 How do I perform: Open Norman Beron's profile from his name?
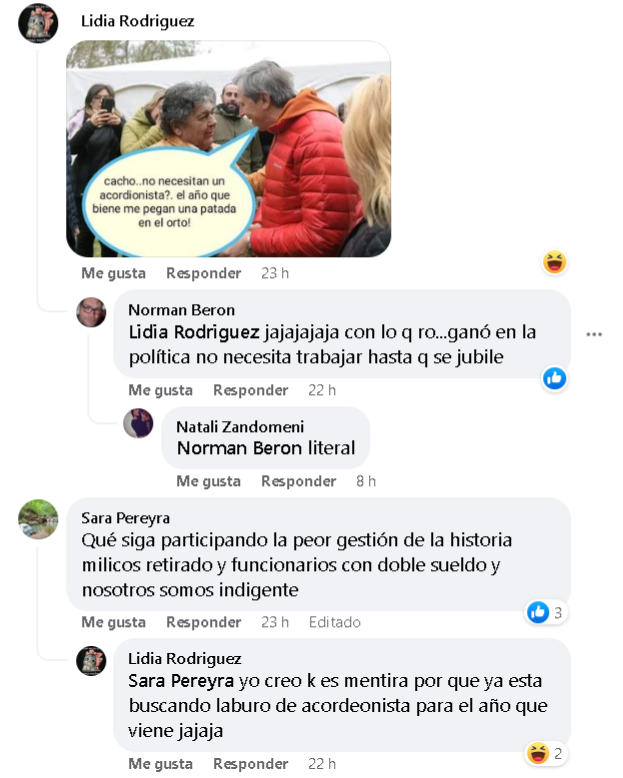[x=181, y=310]
